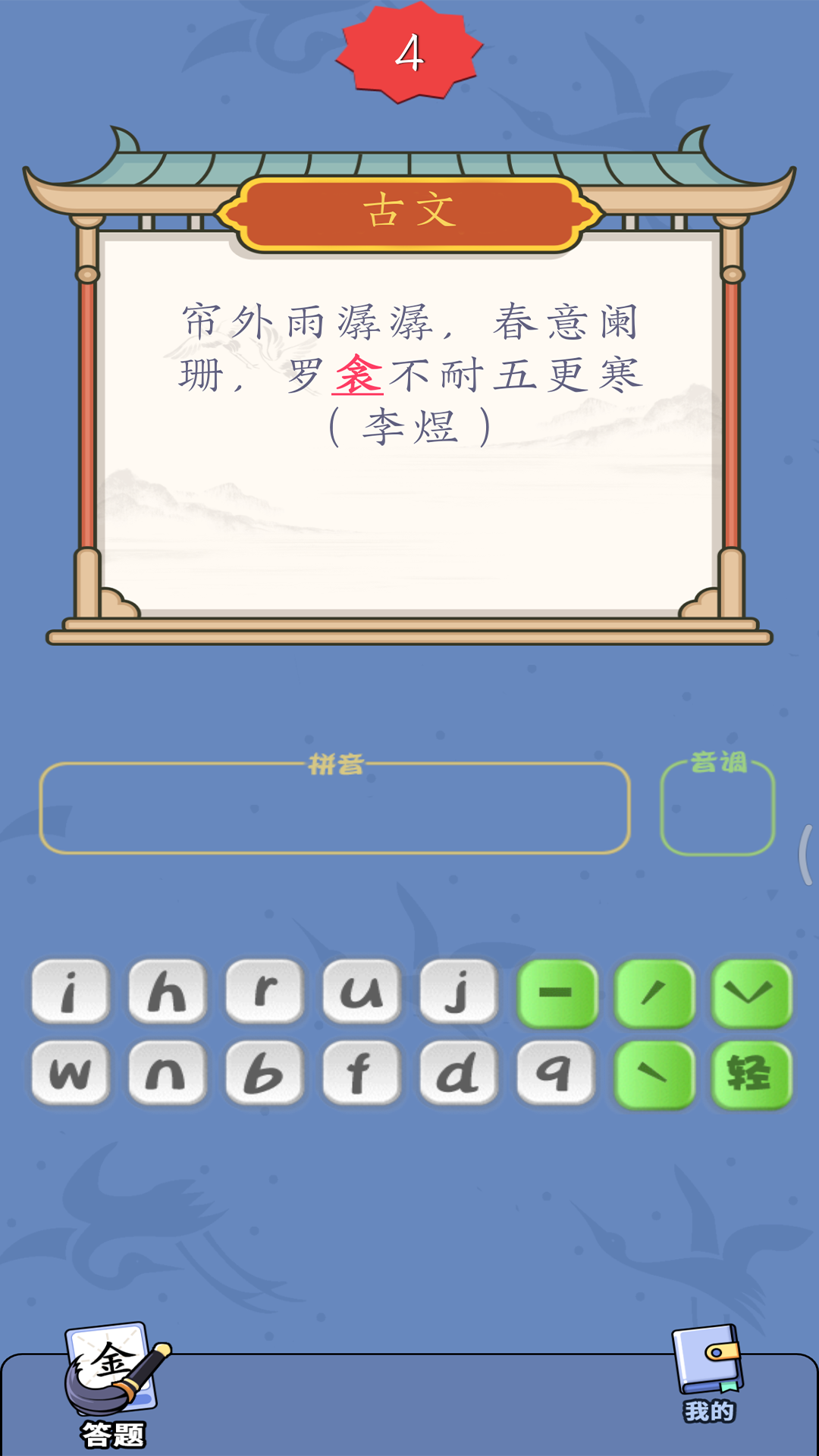
Task: Tap the 拼音 answer box
Action: coord(334,809)
